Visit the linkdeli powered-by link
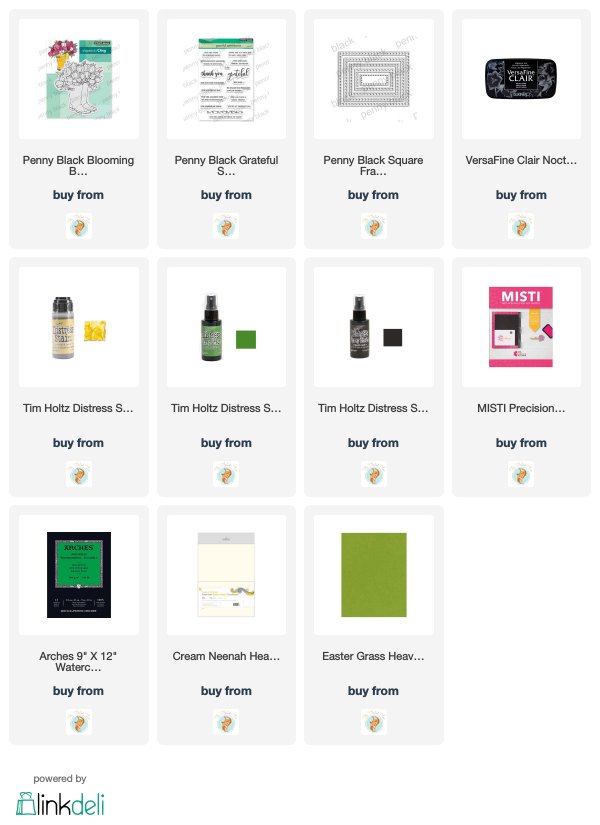 60,800
